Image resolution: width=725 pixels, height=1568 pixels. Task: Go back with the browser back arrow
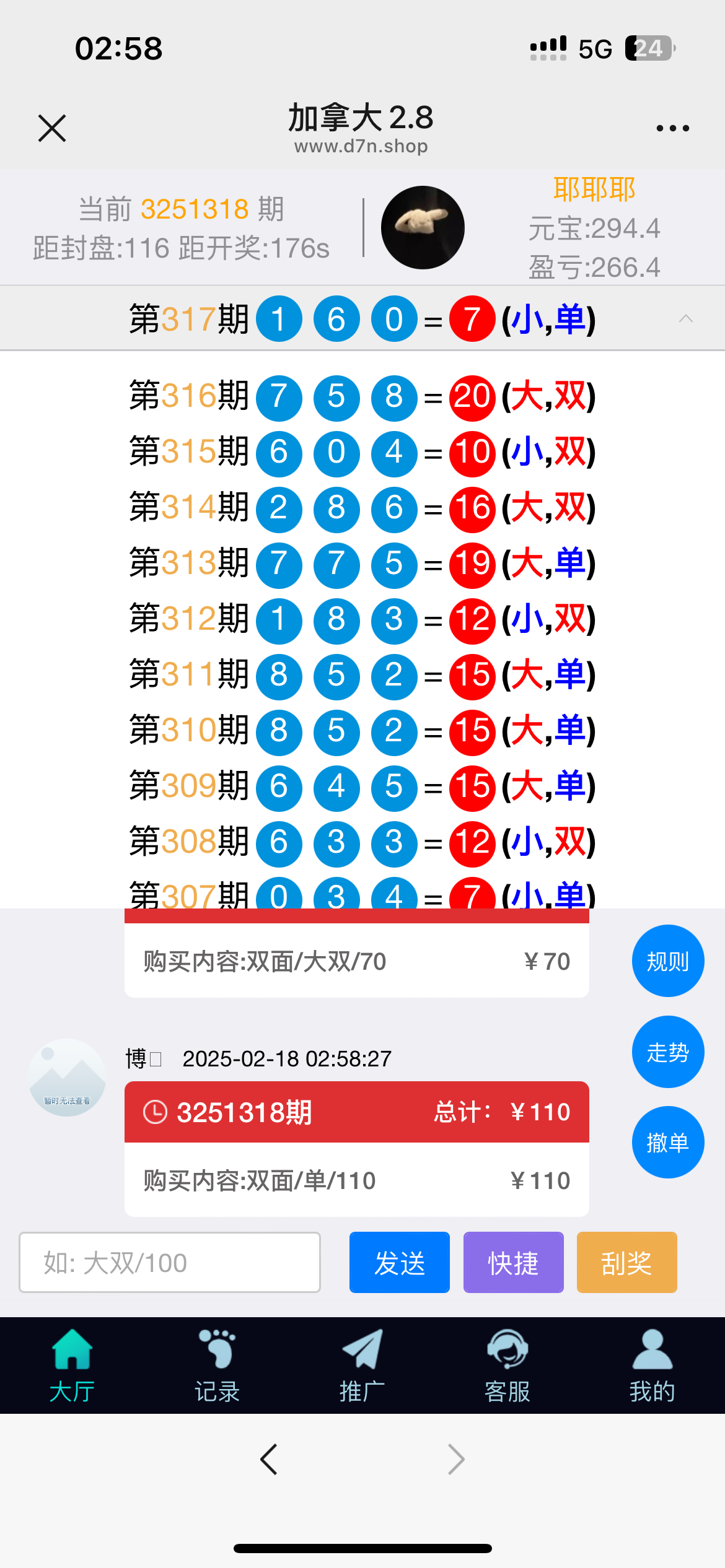(268, 1460)
